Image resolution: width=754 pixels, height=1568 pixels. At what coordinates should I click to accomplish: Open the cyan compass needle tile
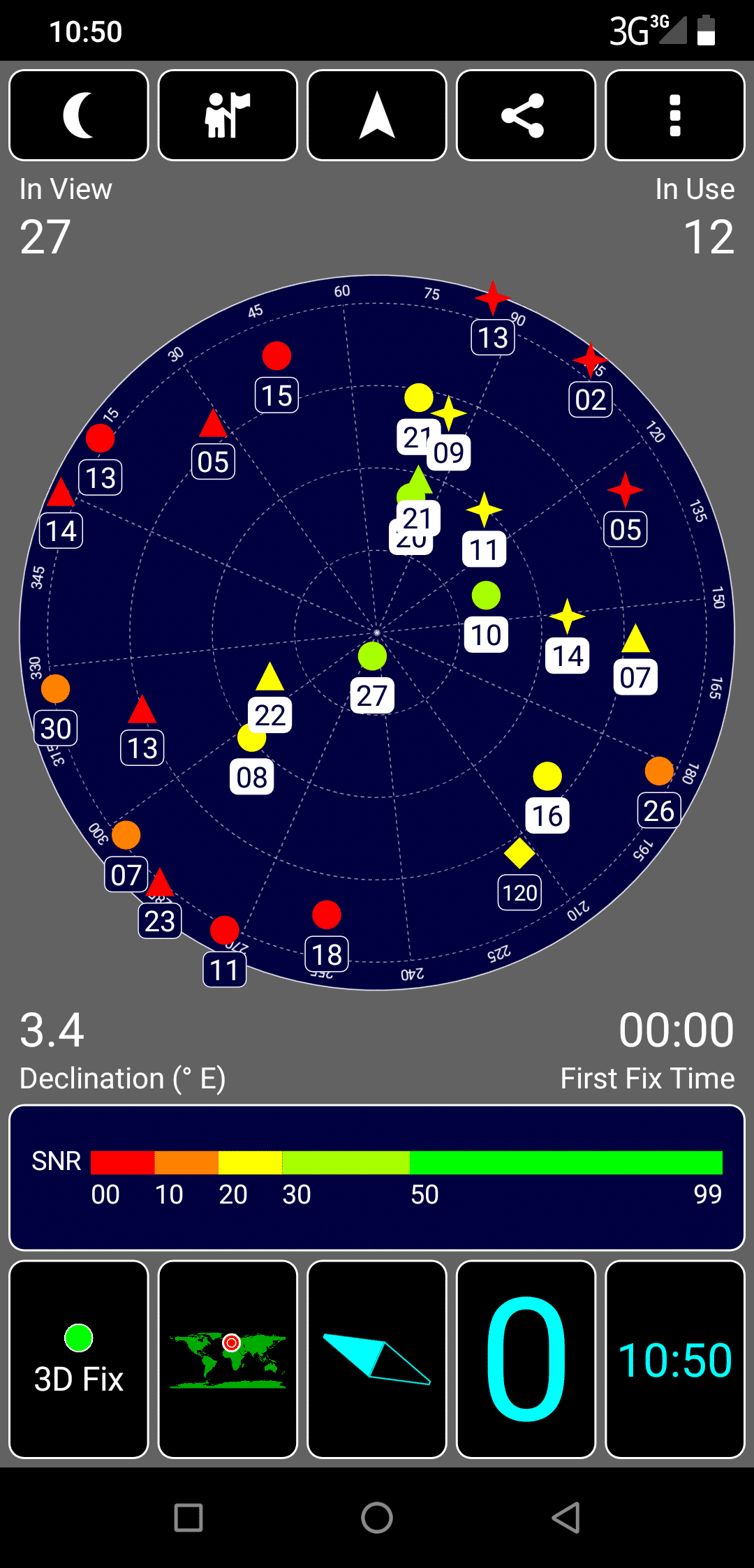point(377,1359)
